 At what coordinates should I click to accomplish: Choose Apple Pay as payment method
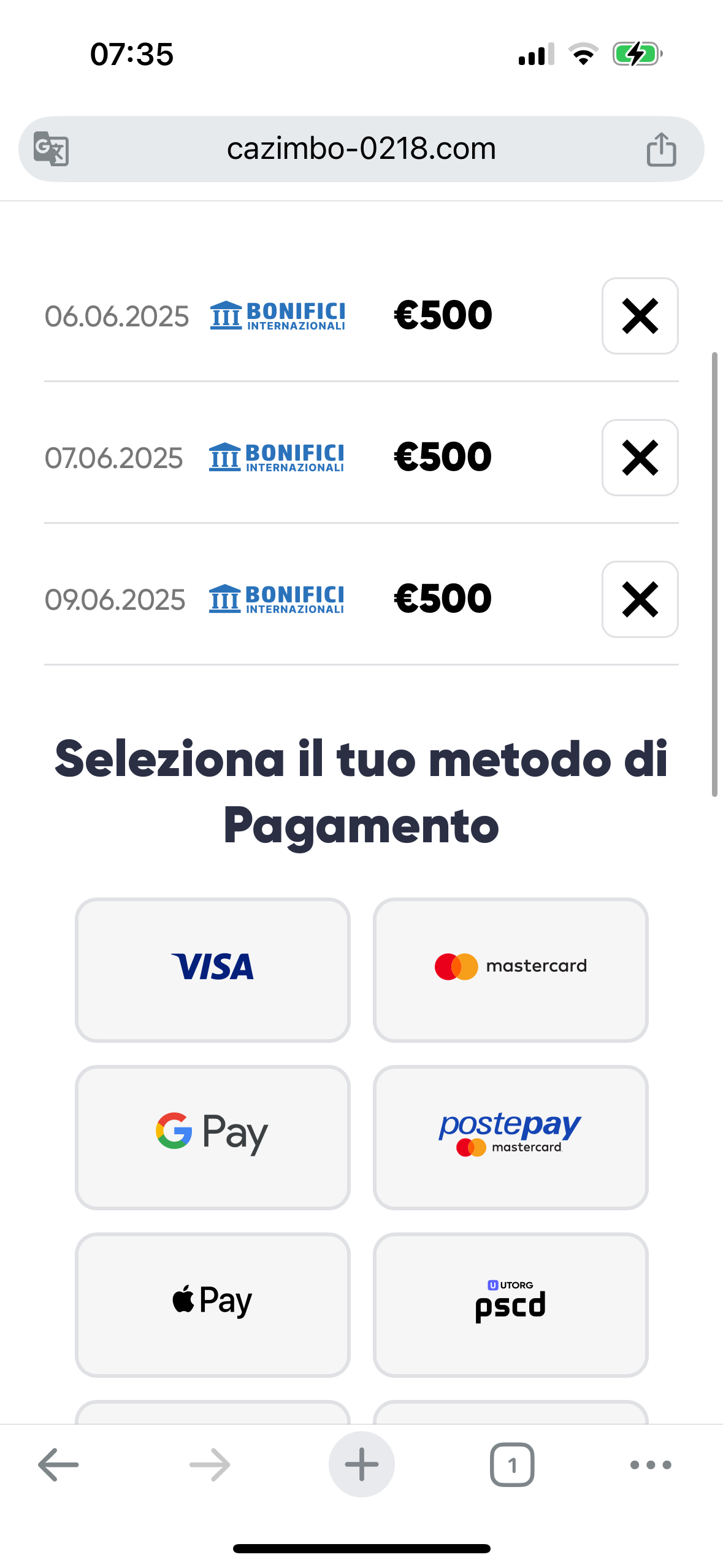tap(212, 1305)
